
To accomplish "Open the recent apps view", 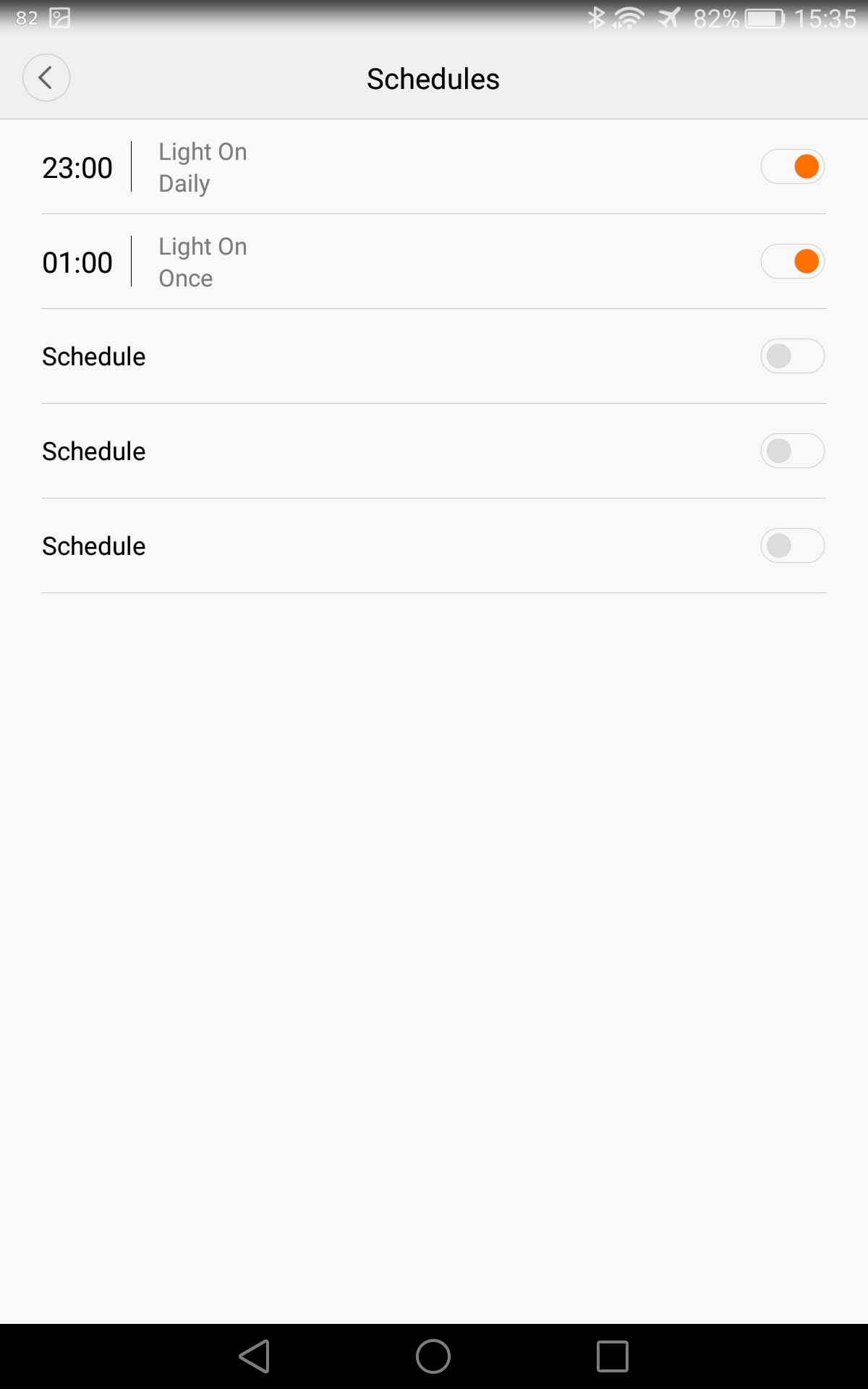I will 613,1356.
